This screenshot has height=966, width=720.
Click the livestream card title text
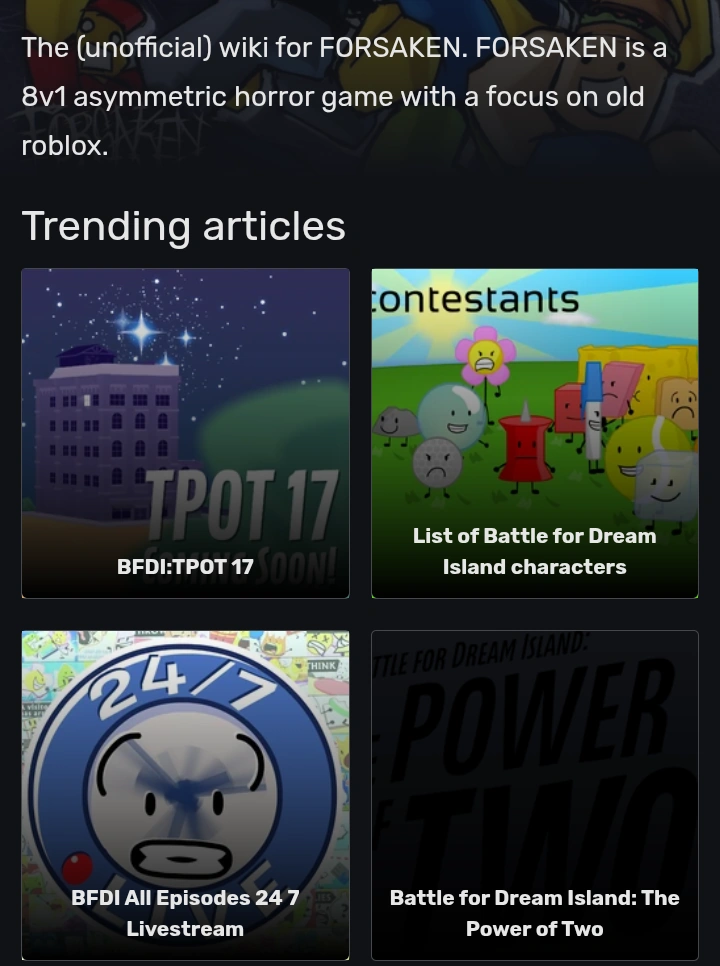pyautogui.click(x=185, y=913)
